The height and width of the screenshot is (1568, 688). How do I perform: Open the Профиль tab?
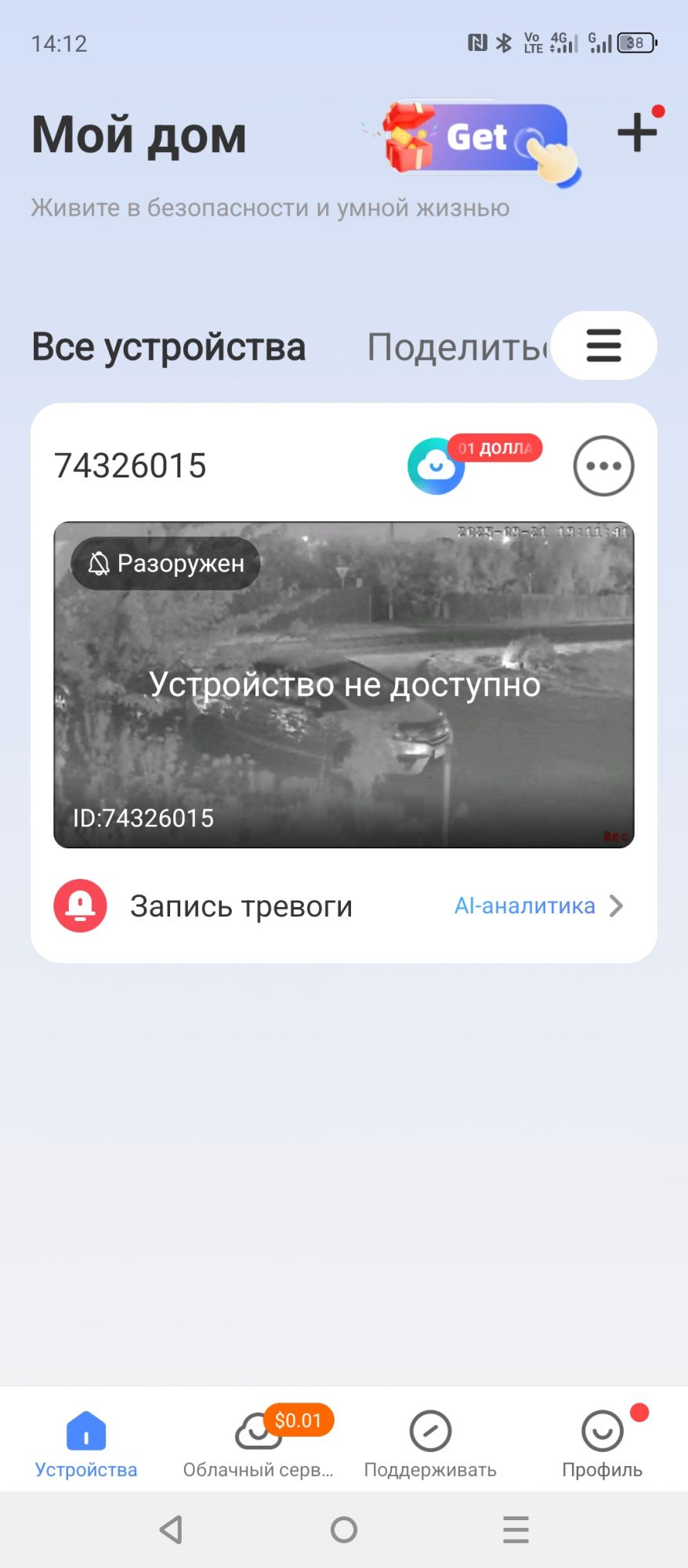coord(602,1444)
